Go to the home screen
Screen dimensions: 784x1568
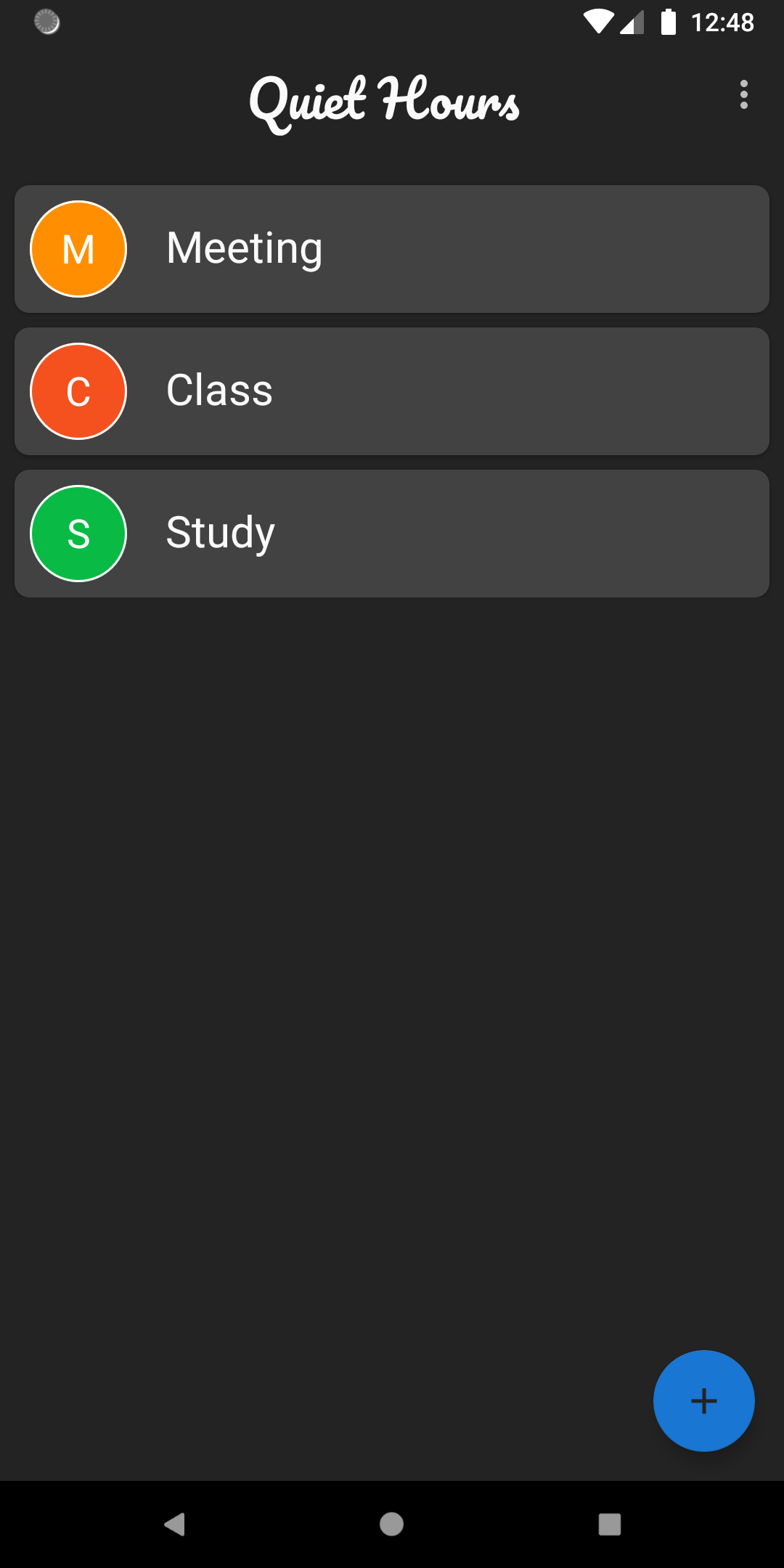point(392,1524)
